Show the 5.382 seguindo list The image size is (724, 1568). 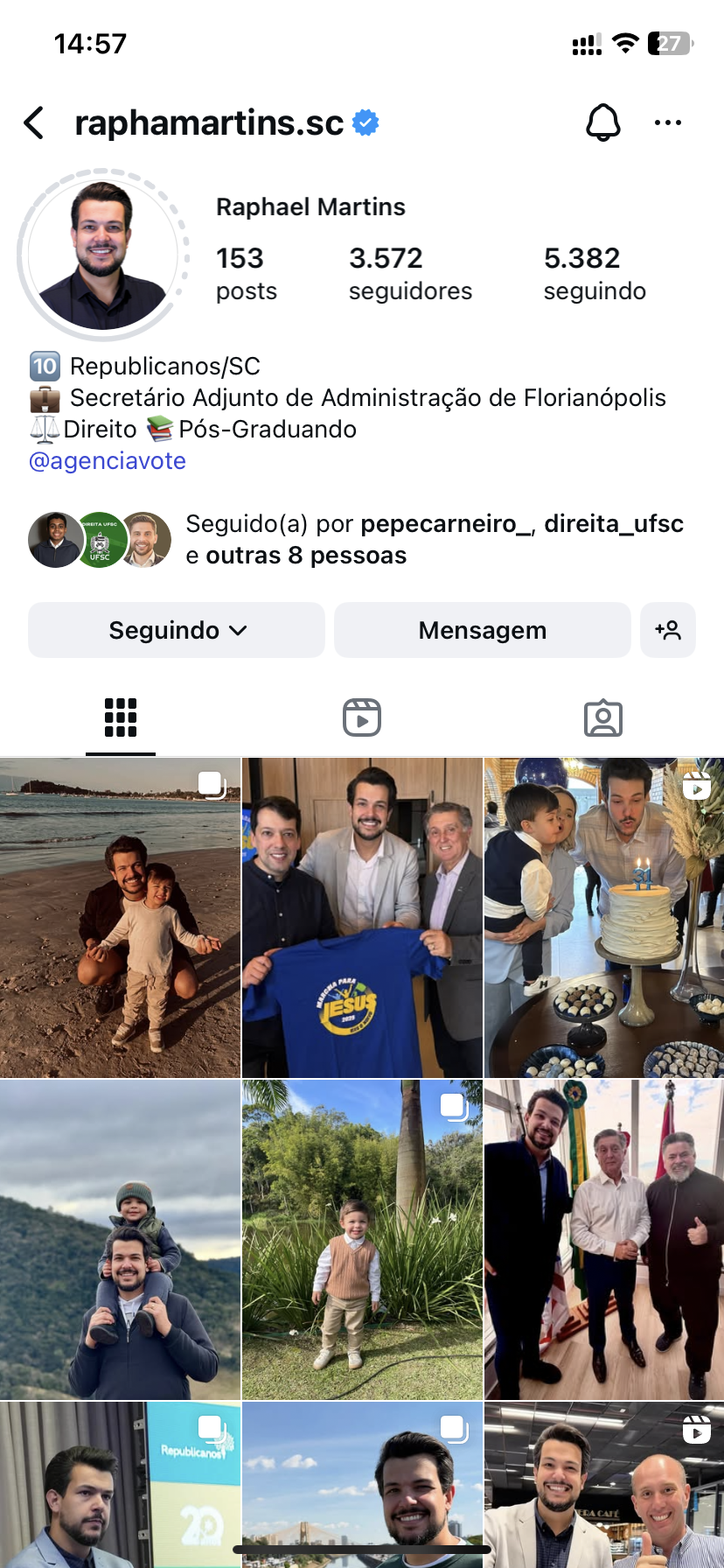pyautogui.click(x=595, y=273)
